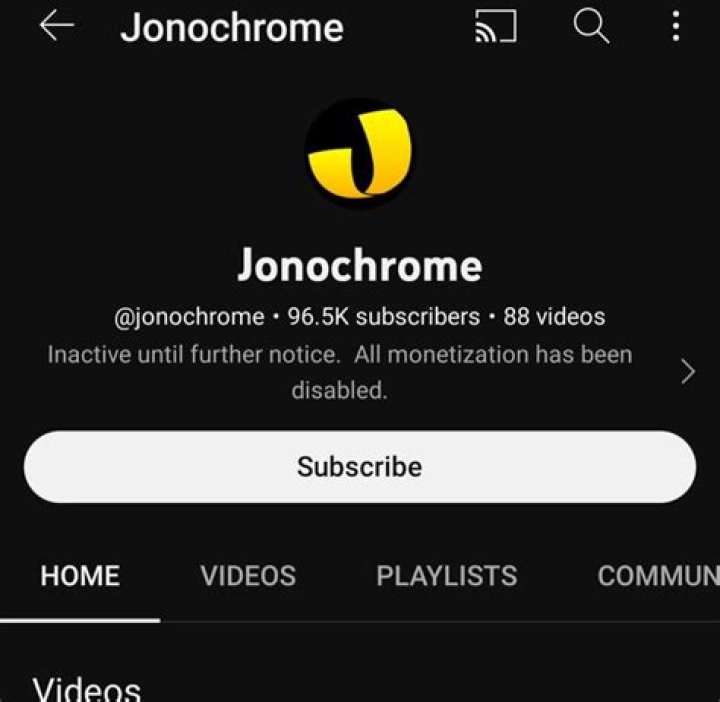The width and height of the screenshot is (720, 702).
Task: Switch to the Videos tab
Action: point(248,576)
